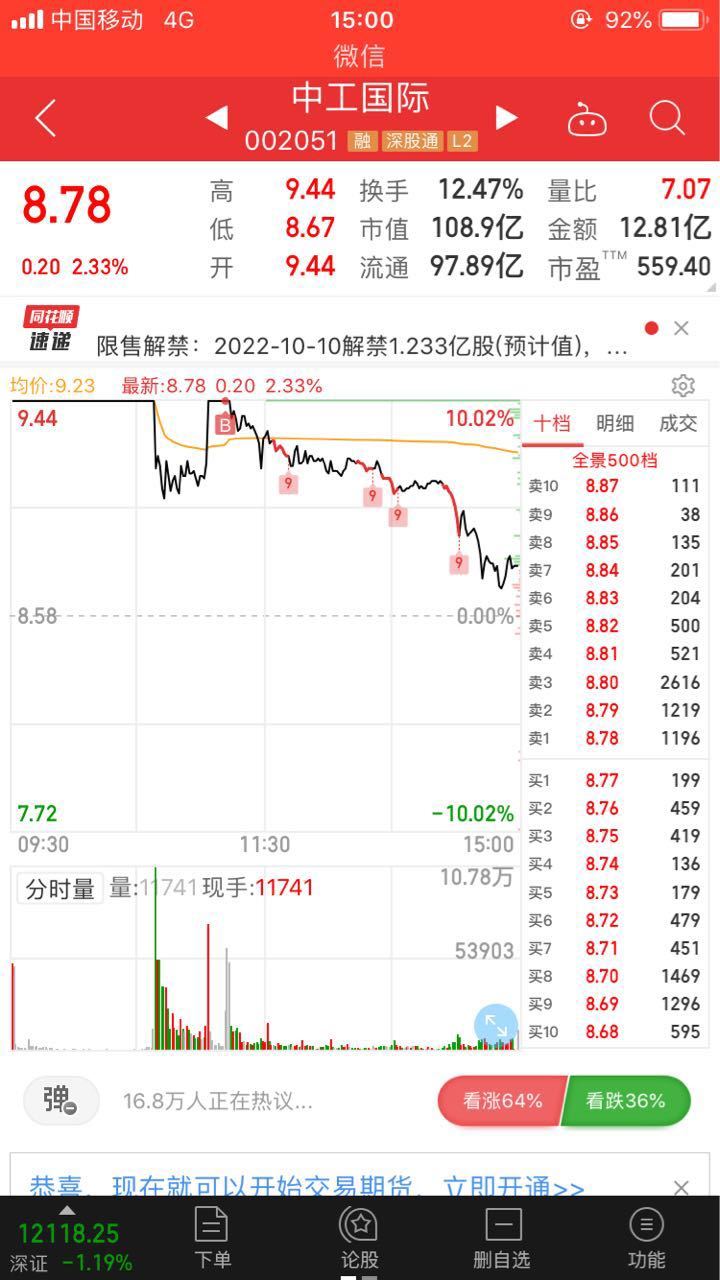Expand chart to full screen
Screen dimensions: 720x1280
click(496, 1025)
